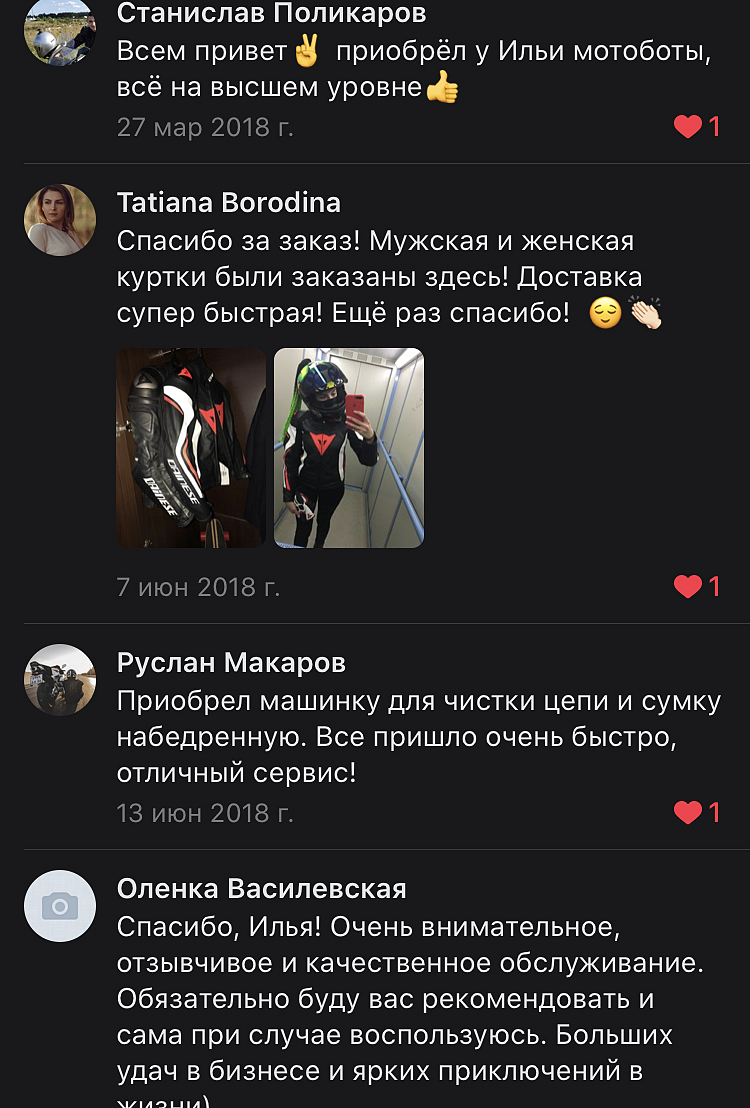The width and height of the screenshot is (750, 1108).
Task: Open Tatiana Borodina's profile name
Action: tap(229, 203)
